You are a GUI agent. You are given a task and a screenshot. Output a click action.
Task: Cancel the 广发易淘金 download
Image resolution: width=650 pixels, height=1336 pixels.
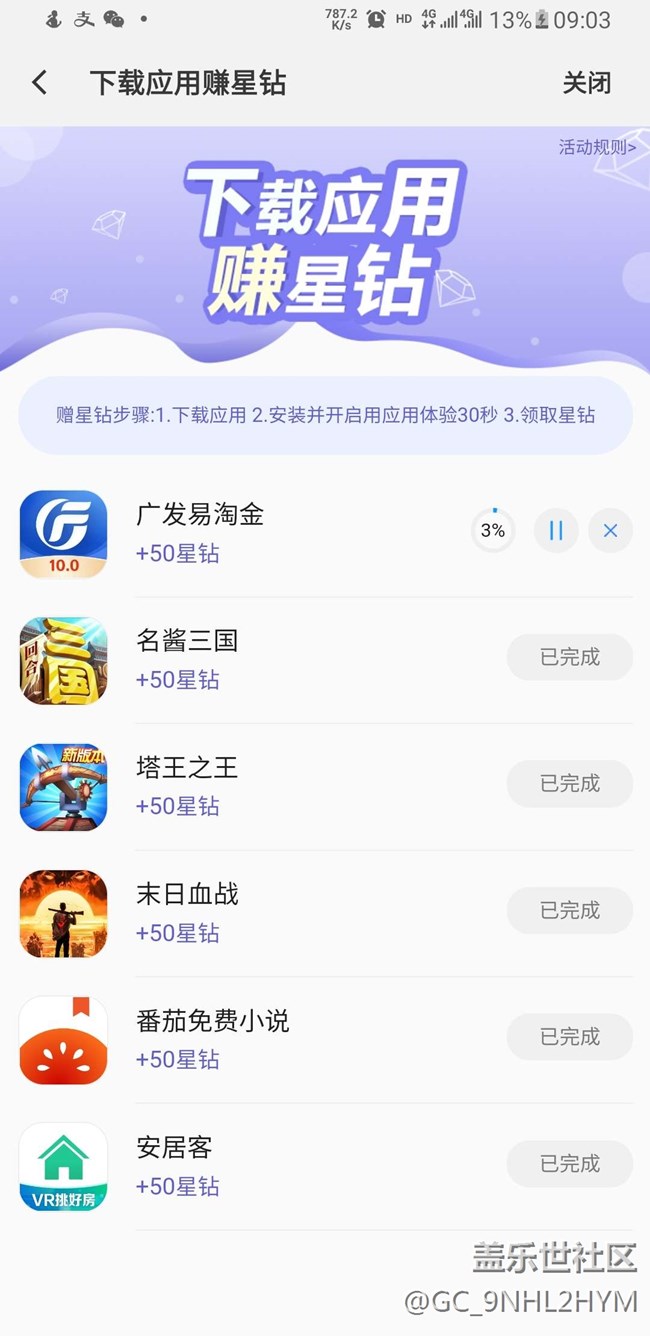610,531
